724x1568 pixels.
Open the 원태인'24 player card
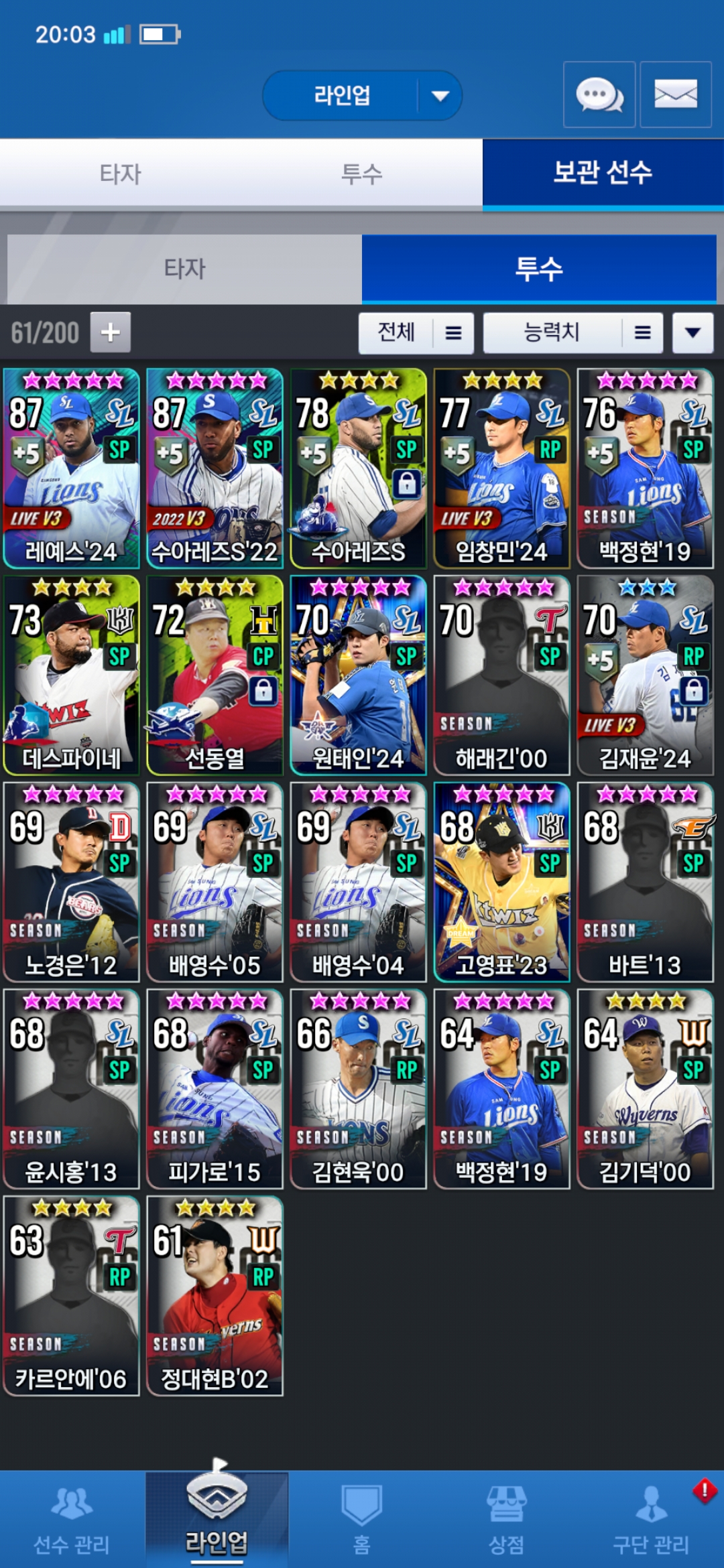[x=358, y=675]
